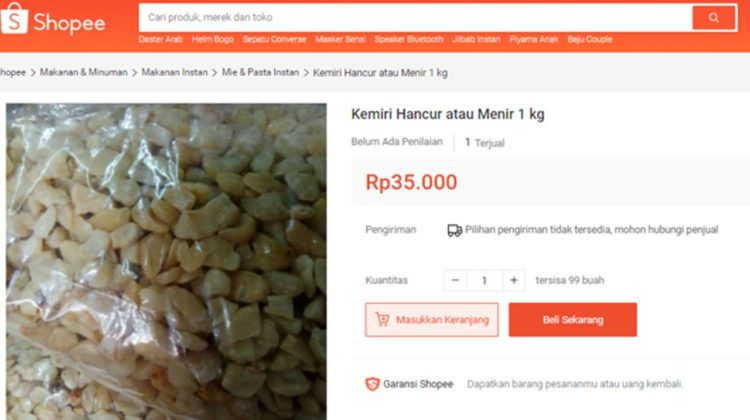
Task: Open suggested search Piyama Anak
Action: (x=534, y=40)
